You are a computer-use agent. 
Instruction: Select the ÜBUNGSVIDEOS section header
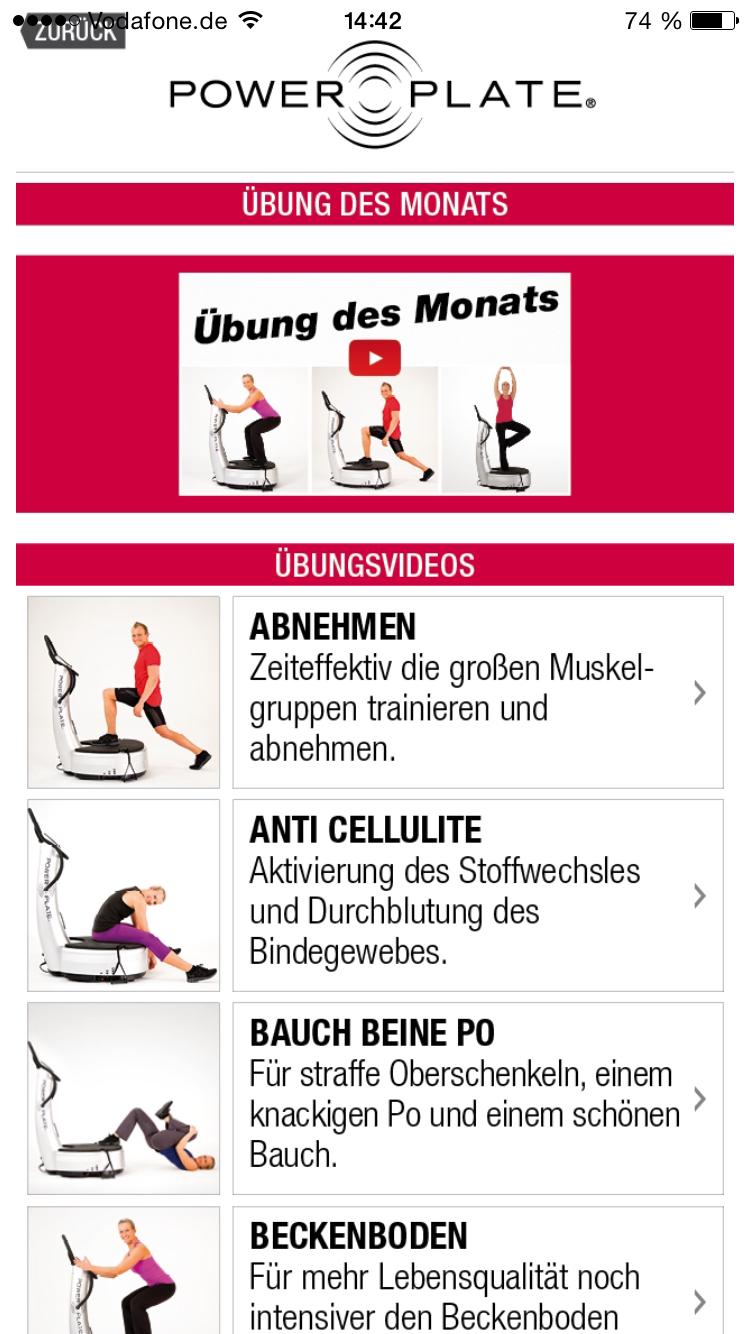coord(374,564)
